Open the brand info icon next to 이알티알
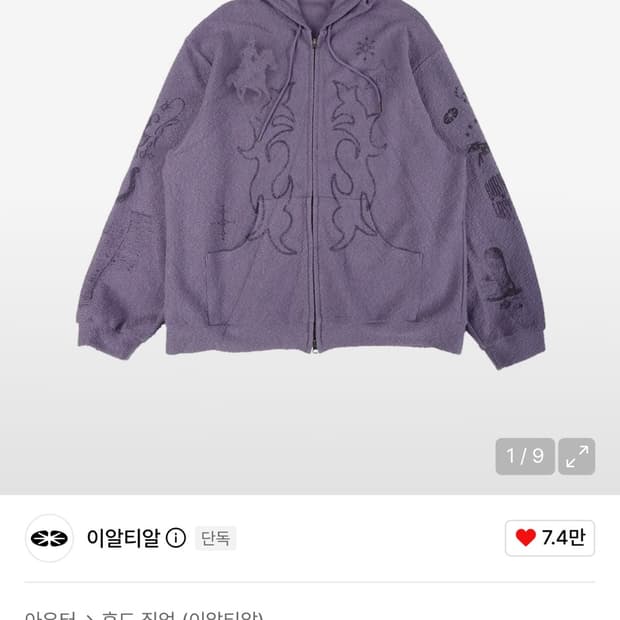Screen dimensions: 620x620 pos(176,538)
